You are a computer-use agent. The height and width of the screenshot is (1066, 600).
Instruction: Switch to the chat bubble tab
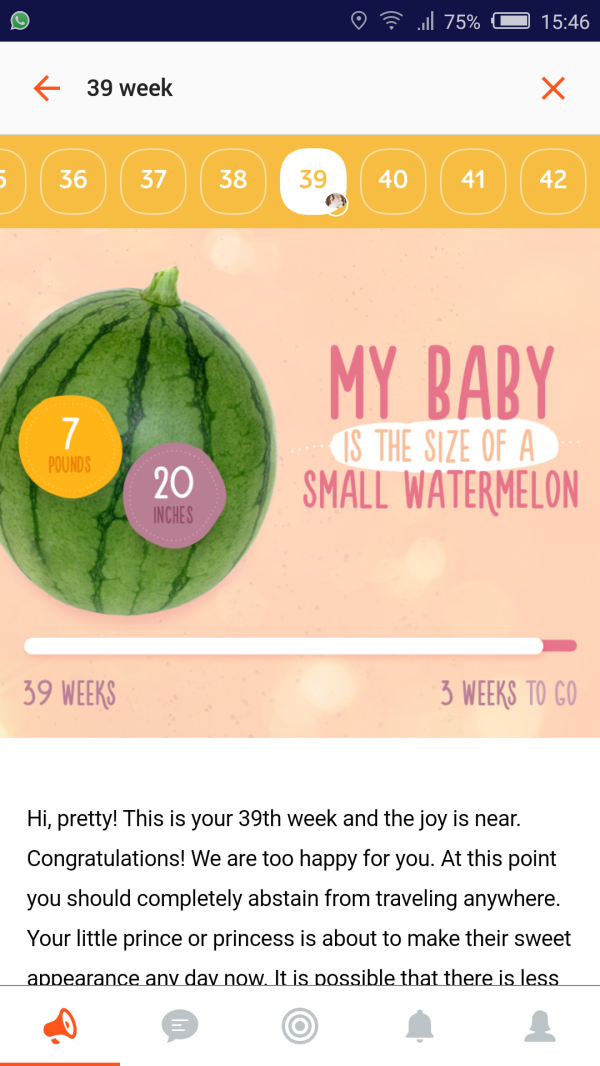tap(180, 1026)
